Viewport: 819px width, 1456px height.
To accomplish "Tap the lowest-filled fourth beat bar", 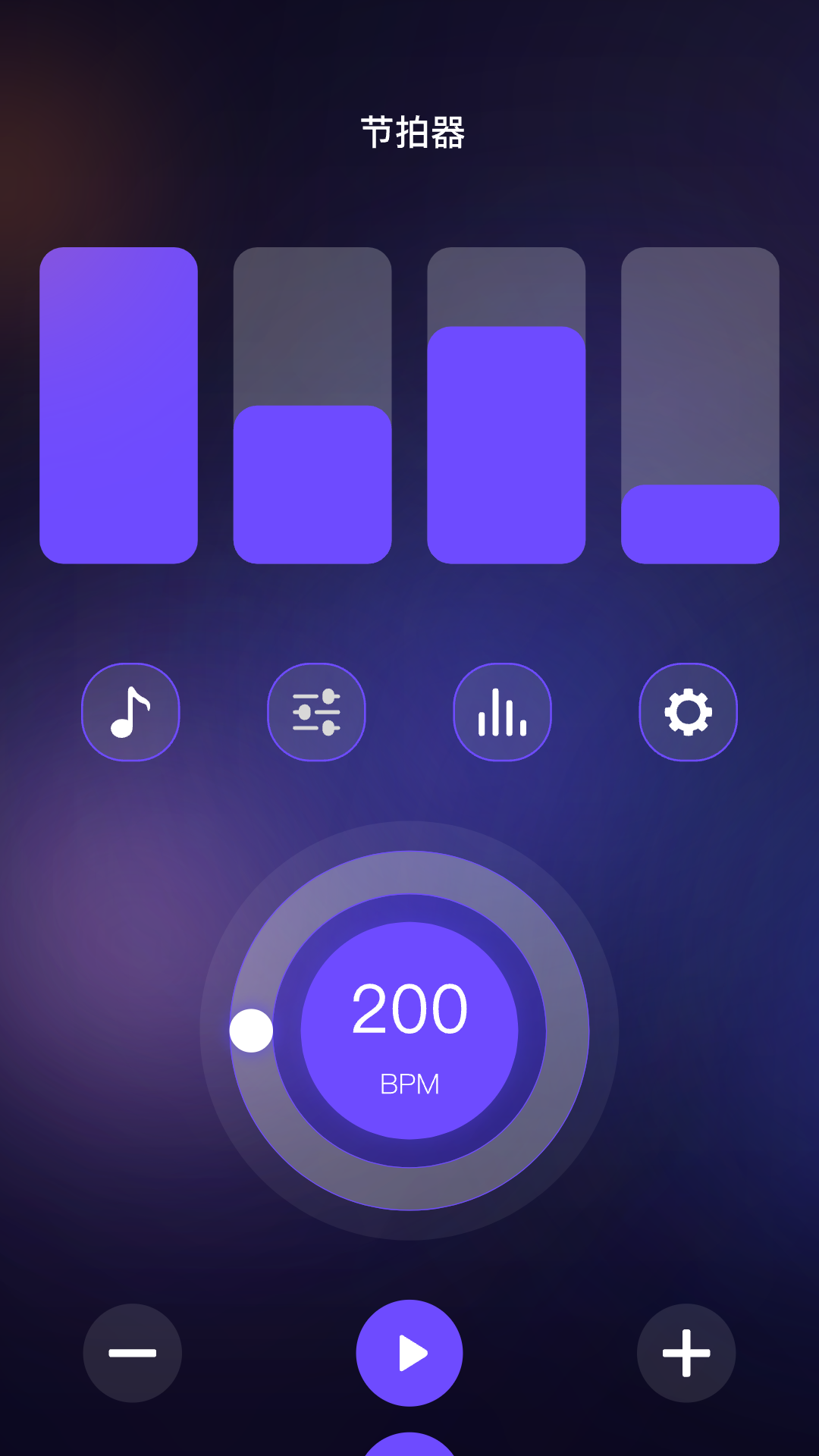I will pos(700,406).
